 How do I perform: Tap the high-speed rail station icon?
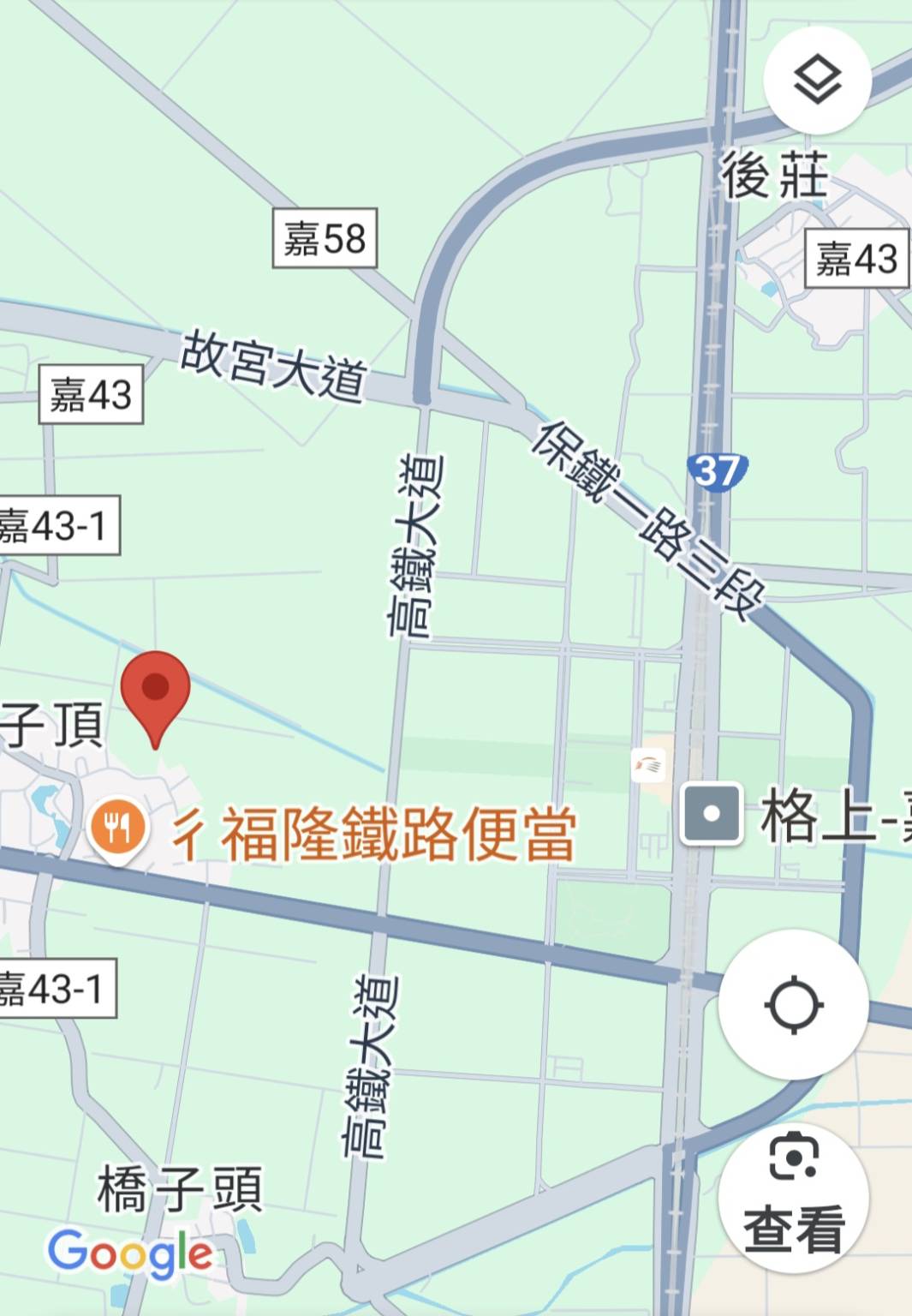click(648, 764)
